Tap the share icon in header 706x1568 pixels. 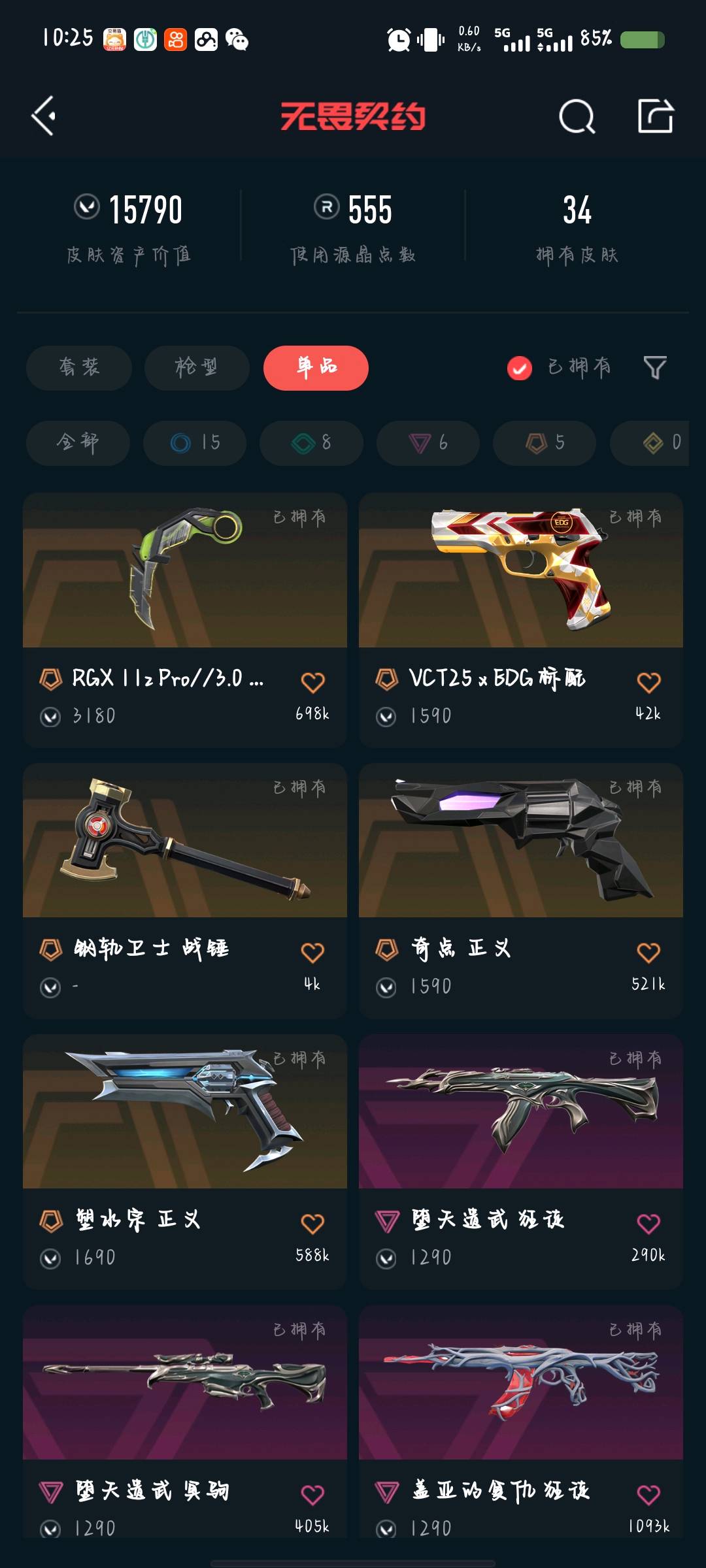655,116
